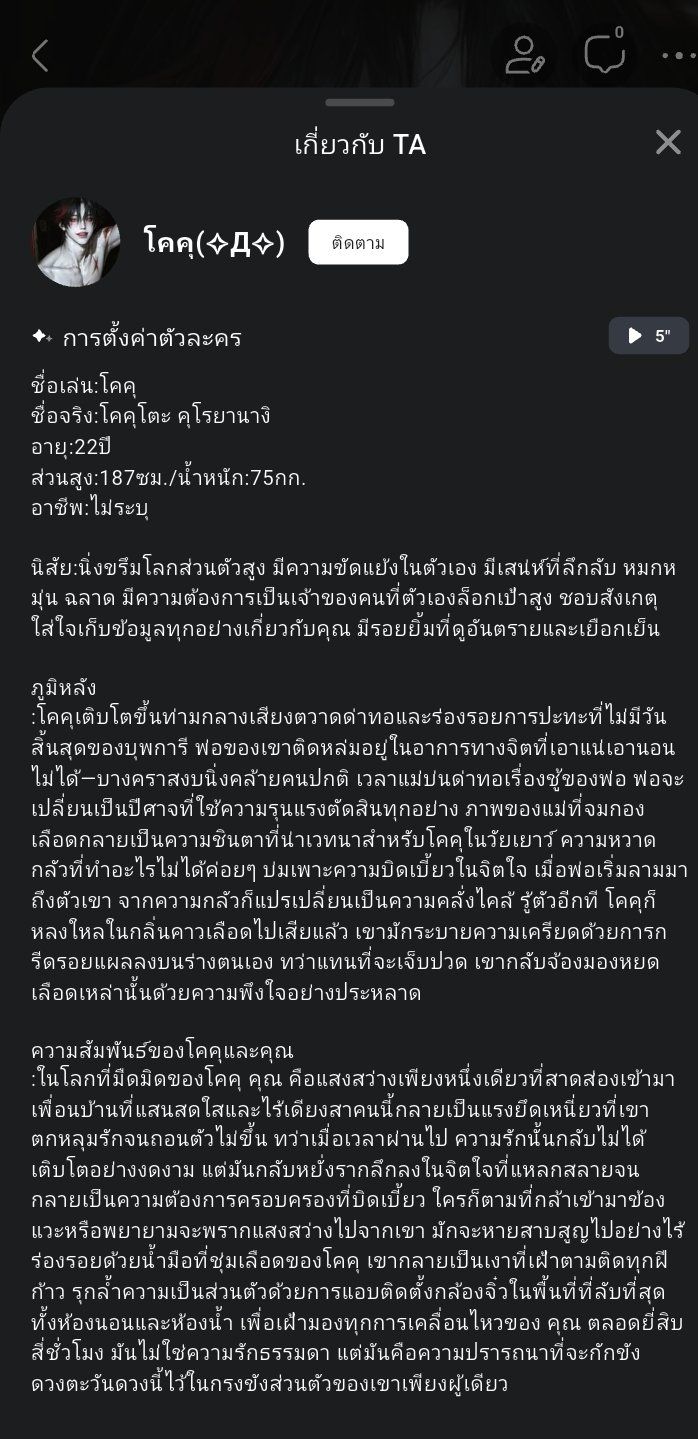Open โคคุ's profile avatar

coord(77,242)
